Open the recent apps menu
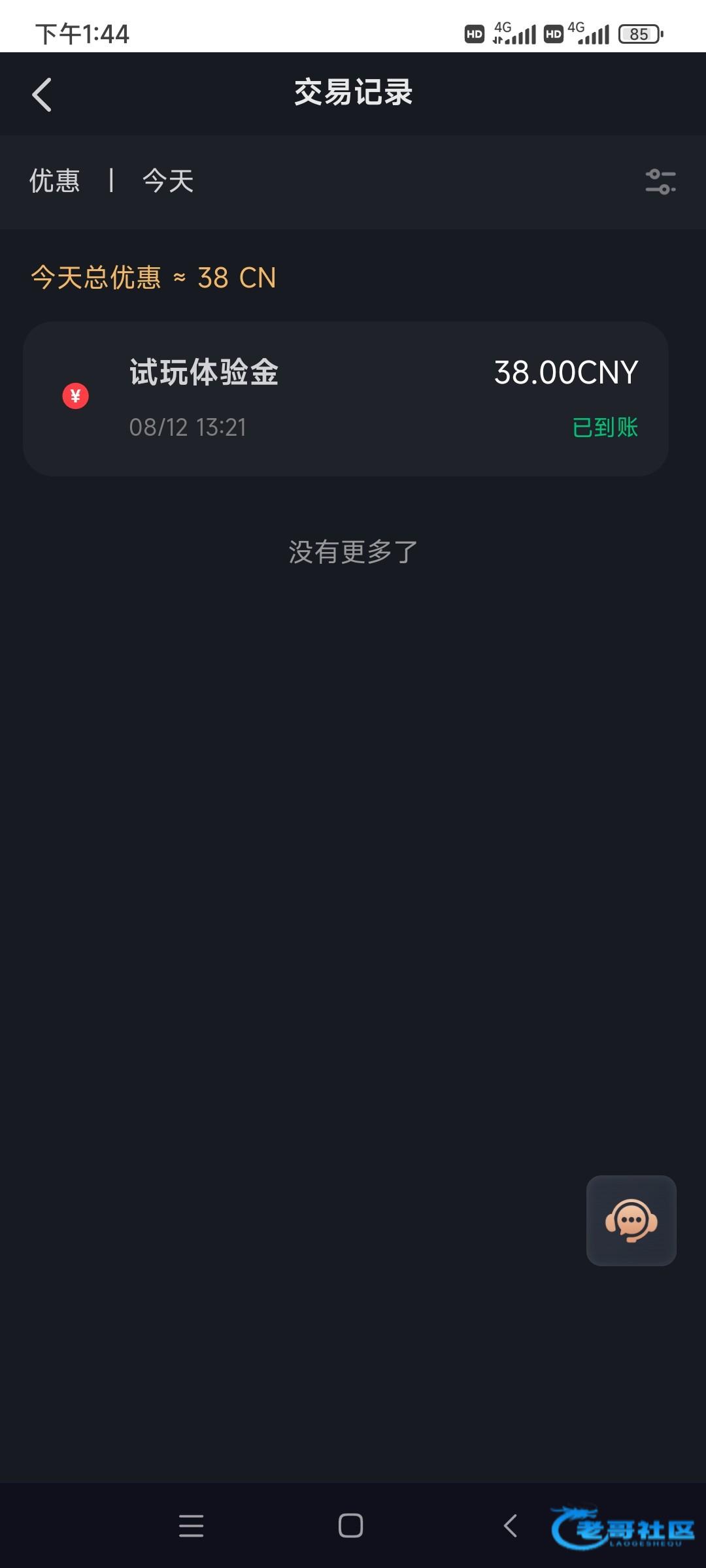 (191, 1526)
